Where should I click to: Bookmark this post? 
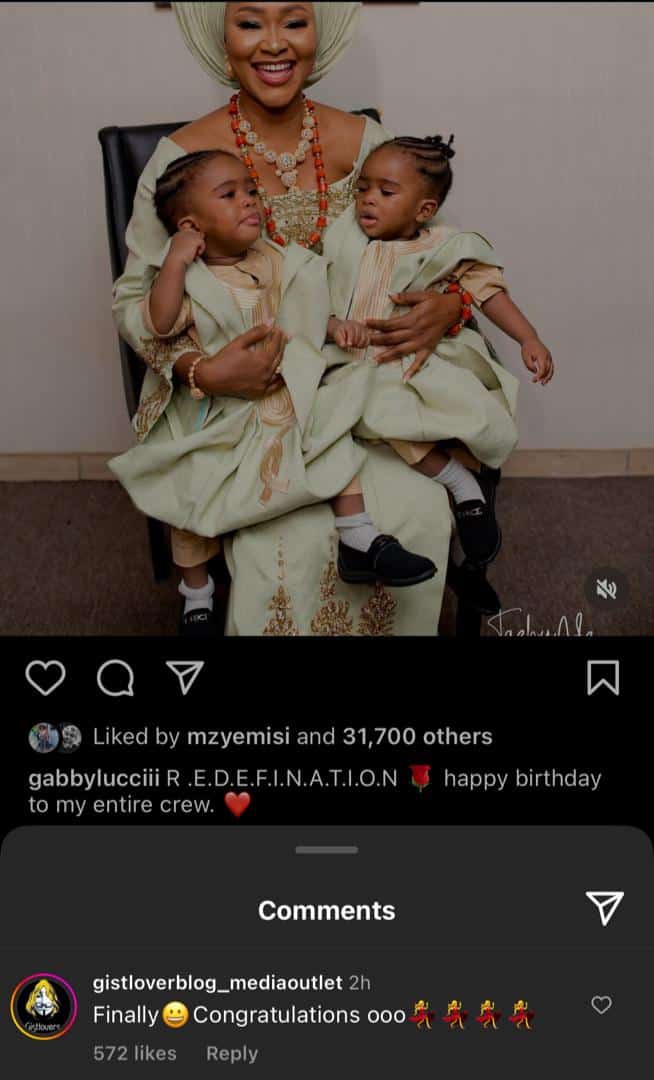tap(603, 678)
